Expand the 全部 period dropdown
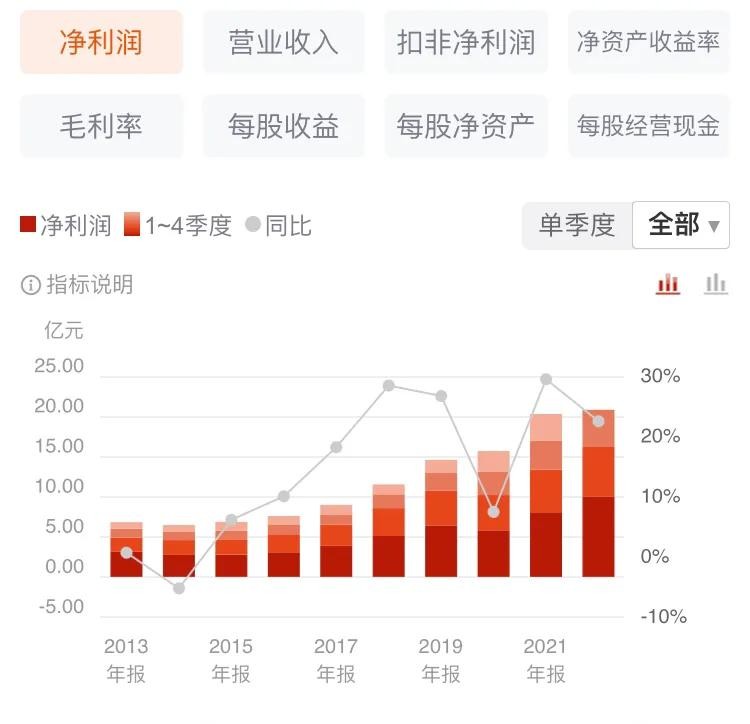 click(683, 225)
